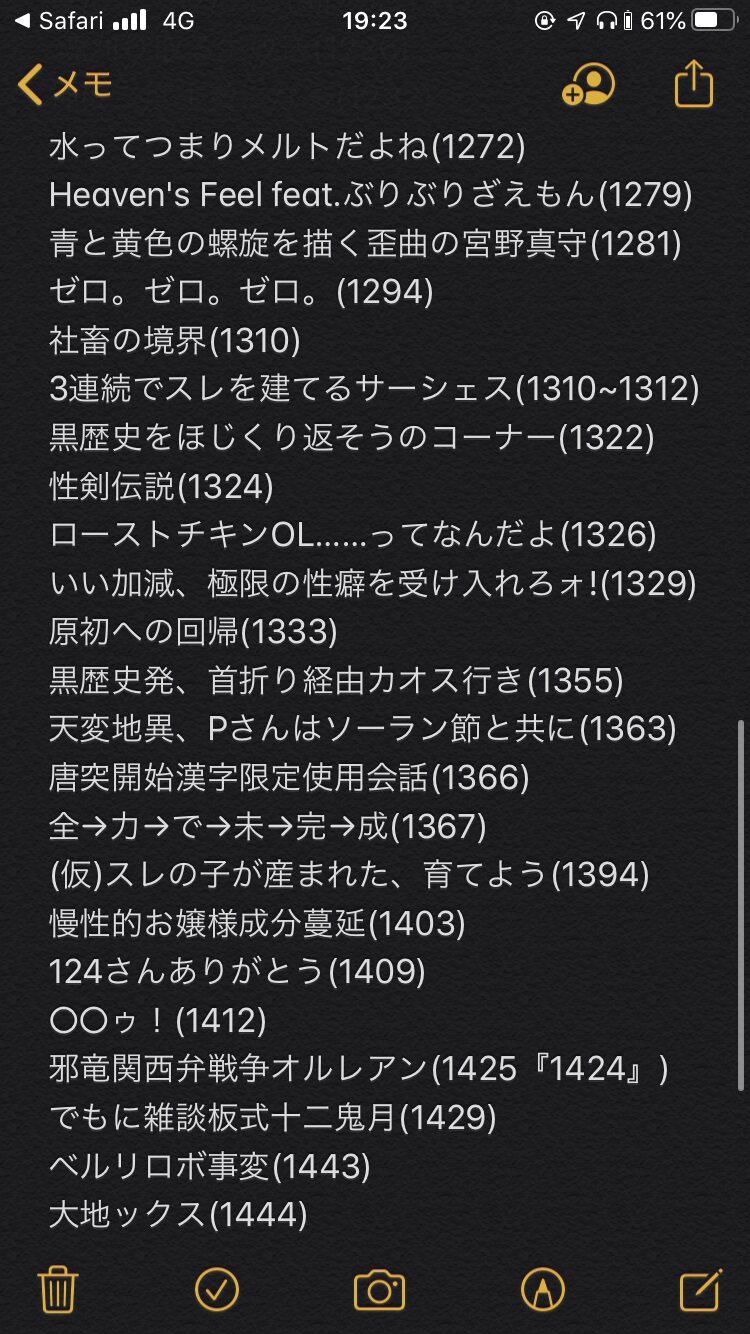The width and height of the screenshot is (750, 1334).
Task: Open the share sheet for this note
Action: (x=694, y=84)
